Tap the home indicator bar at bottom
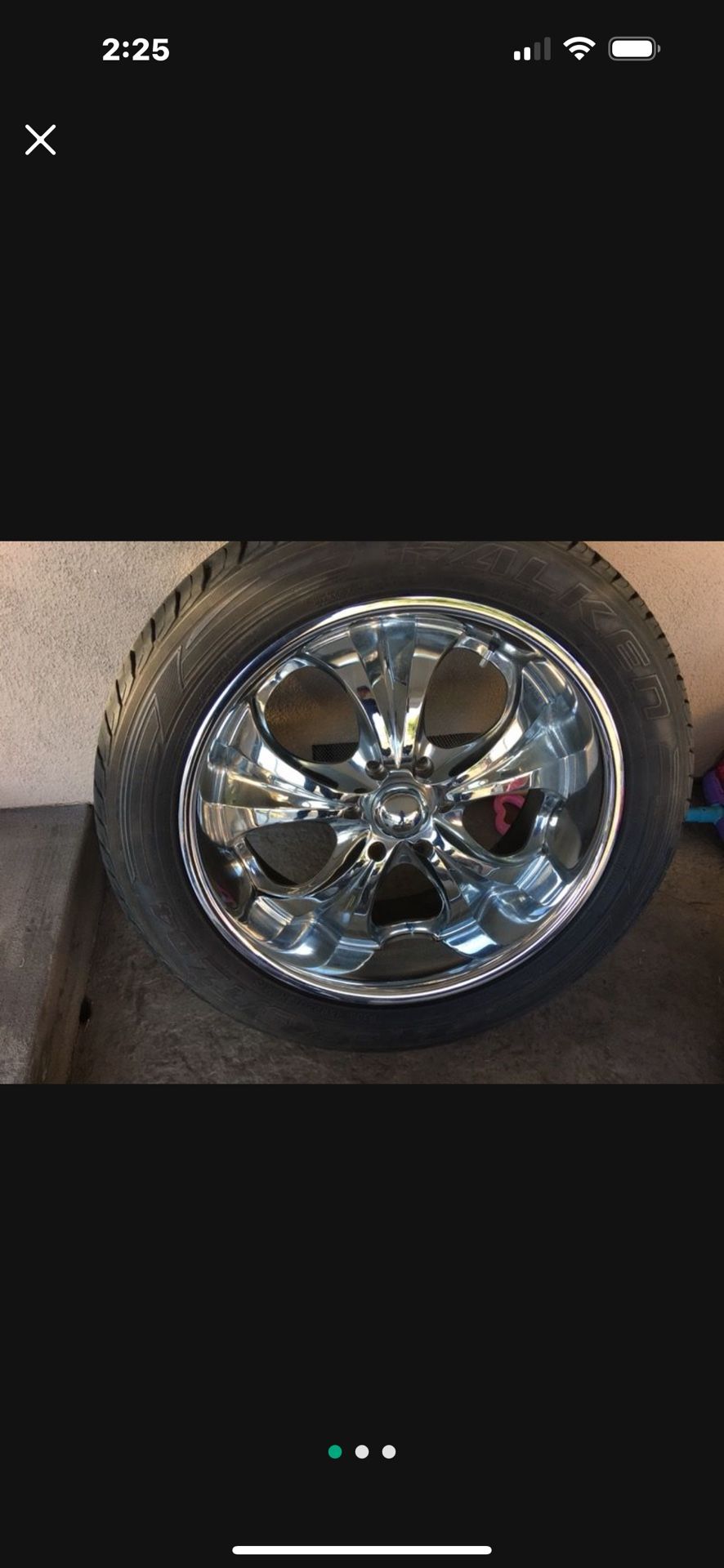Viewport: 724px width, 1568px height. click(x=362, y=1549)
